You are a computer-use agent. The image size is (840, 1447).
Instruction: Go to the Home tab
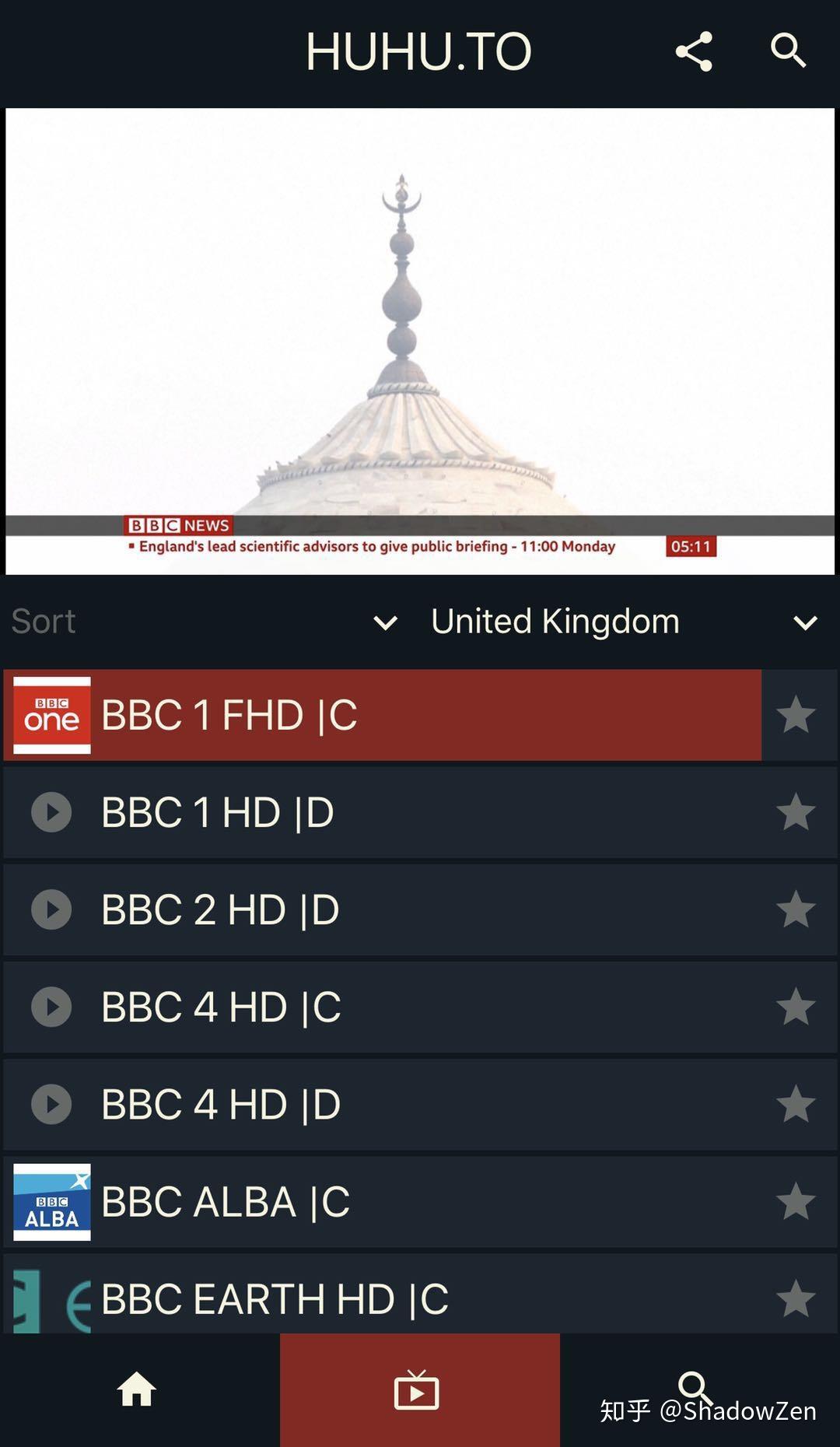click(x=138, y=1390)
